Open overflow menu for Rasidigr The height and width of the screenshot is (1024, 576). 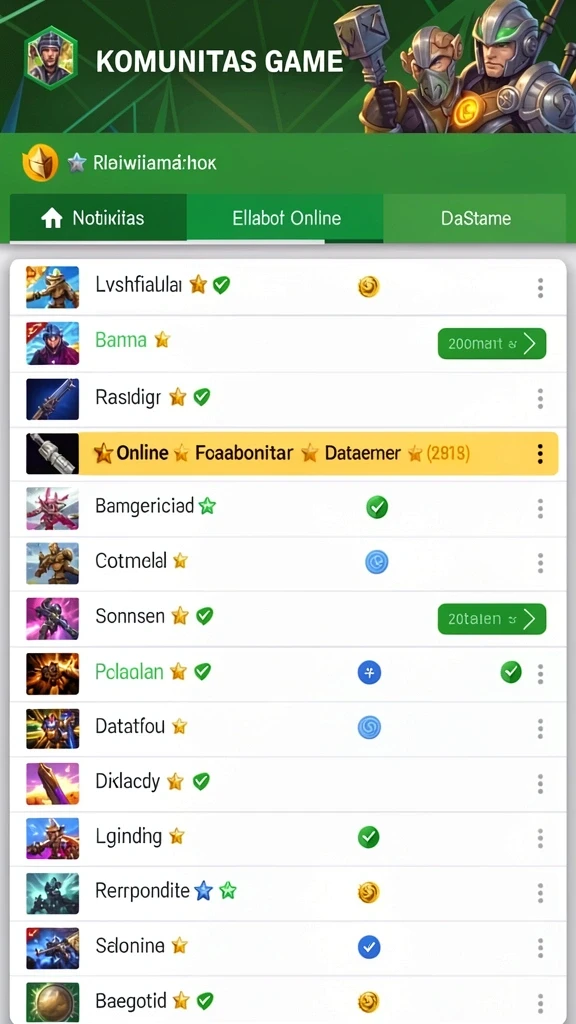540,398
